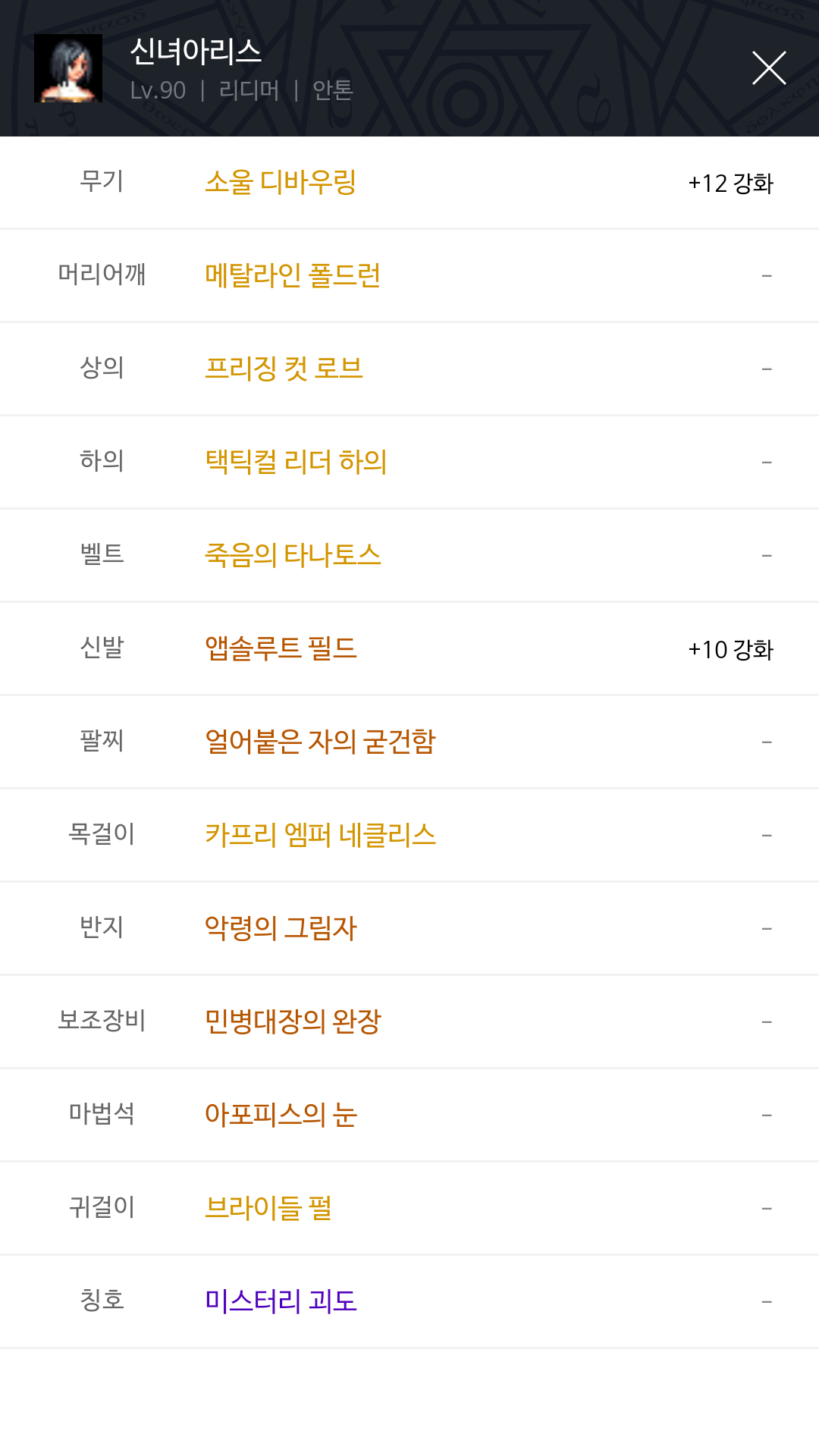View necklace 카프리 엠퍼 네클리스
Screen dimensions: 819x1456
pos(320,835)
